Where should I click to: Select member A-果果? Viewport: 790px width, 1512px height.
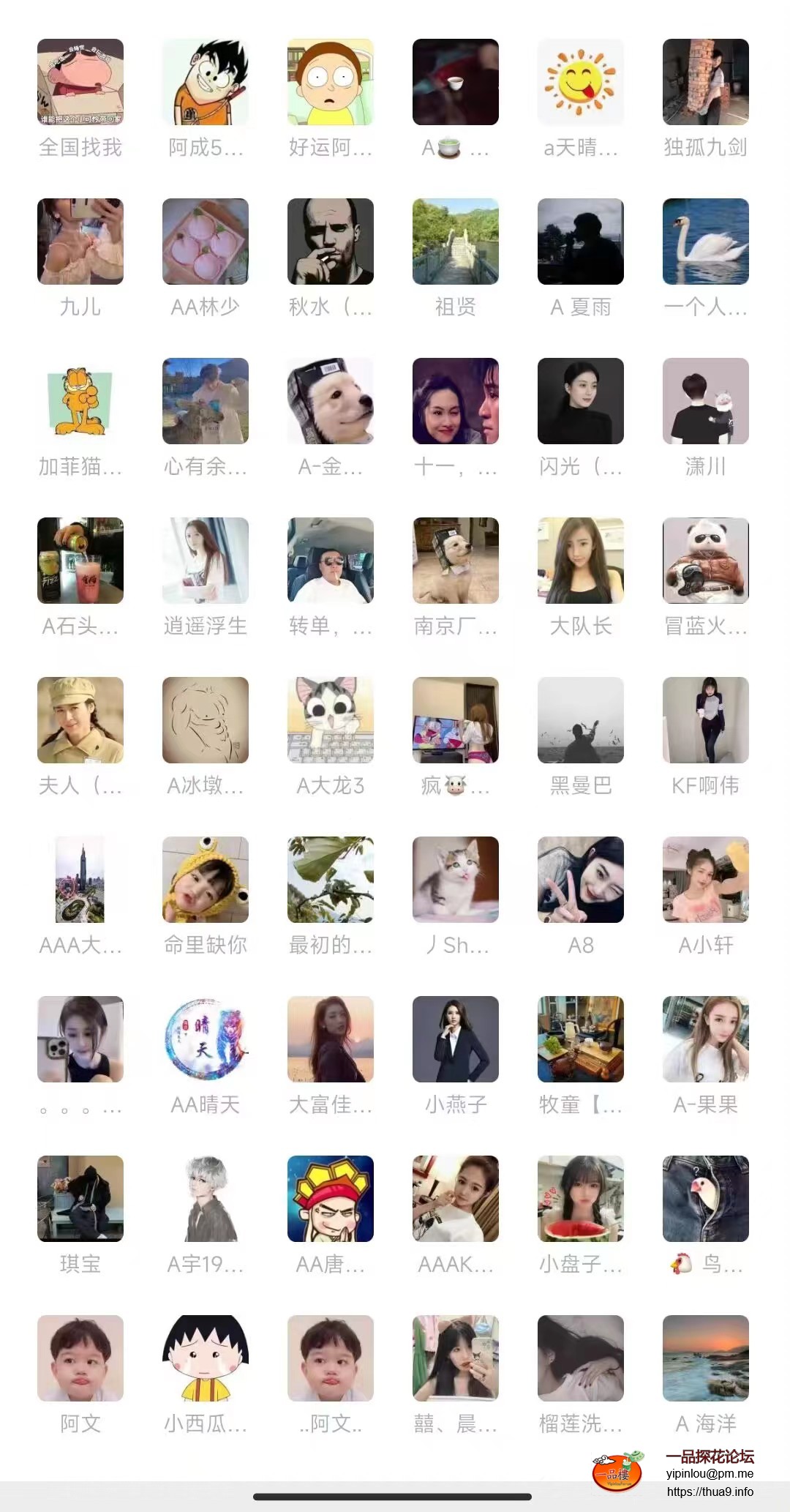pyautogui.click(x=705, y=1039)
